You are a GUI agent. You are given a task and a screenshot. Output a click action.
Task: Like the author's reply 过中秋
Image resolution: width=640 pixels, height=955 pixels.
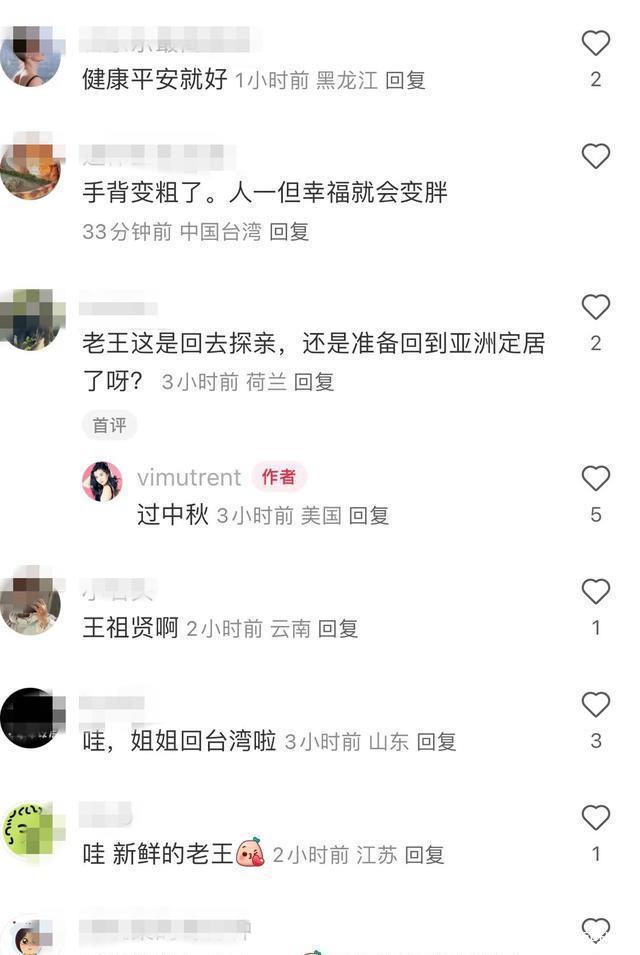tap(595, 479)
